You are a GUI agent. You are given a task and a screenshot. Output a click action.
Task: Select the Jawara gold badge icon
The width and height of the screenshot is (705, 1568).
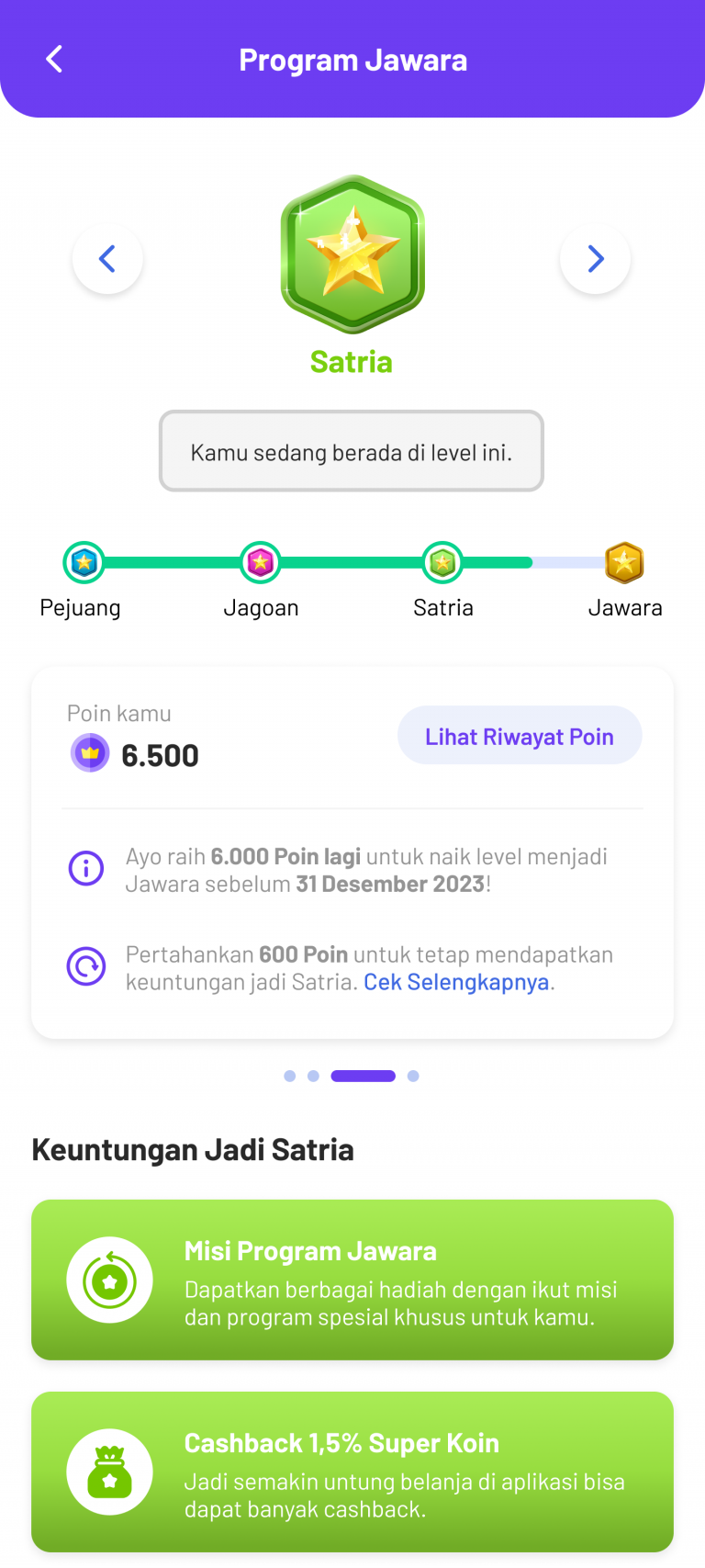[624, 563]
